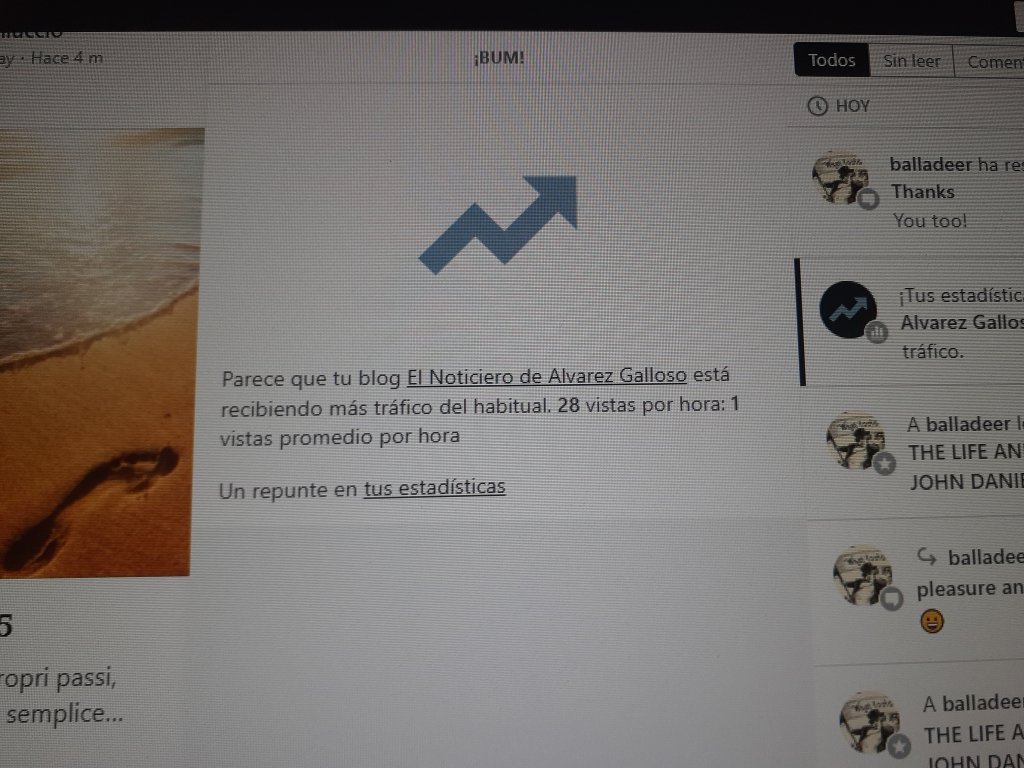This screenshot has width=1024, height=768.
Task: Switch to the Sin leer tab
Action: click(x=911, y=61)
